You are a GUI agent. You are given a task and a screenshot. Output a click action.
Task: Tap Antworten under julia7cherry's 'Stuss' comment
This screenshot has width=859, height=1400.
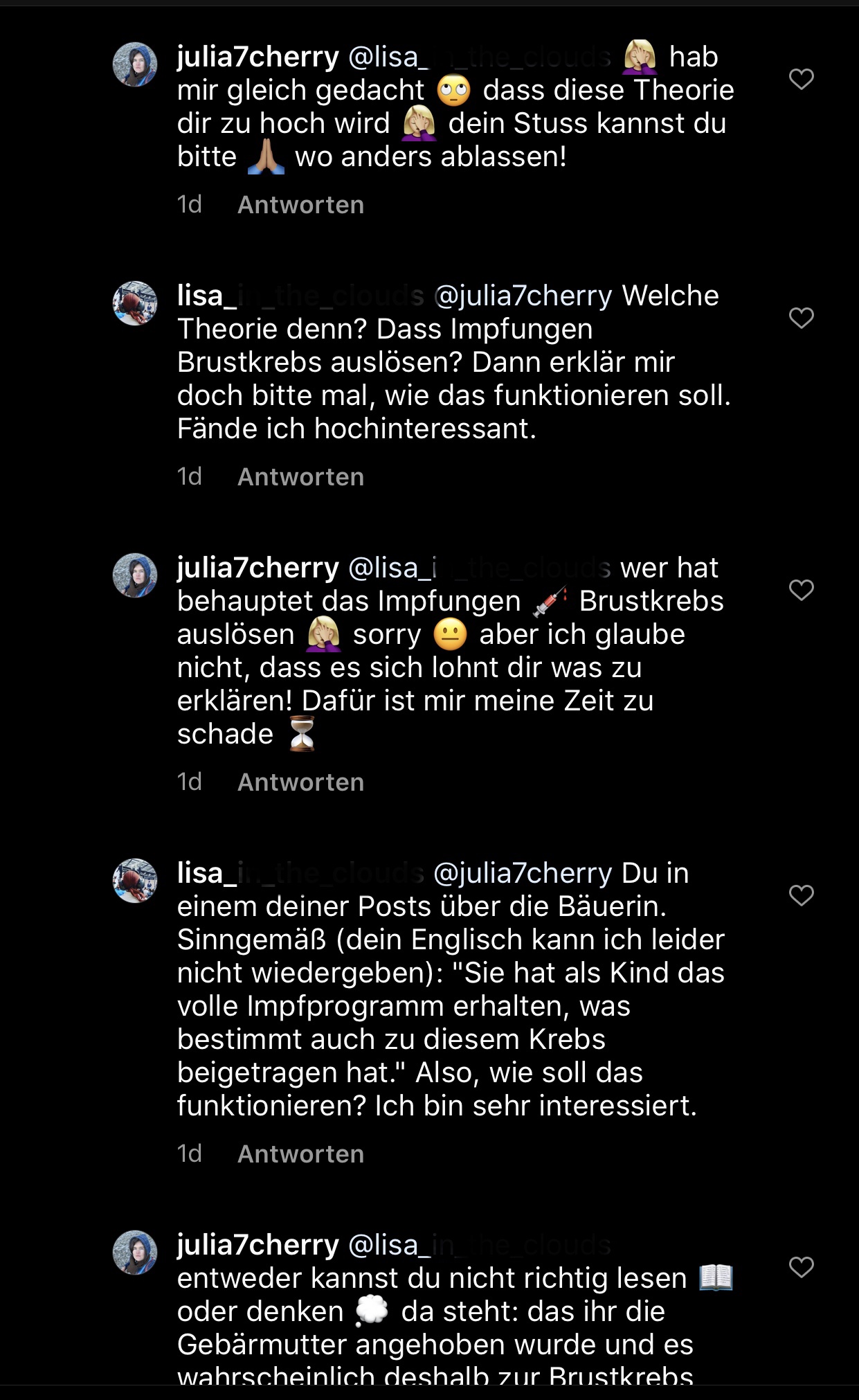(x=300, y=205)
